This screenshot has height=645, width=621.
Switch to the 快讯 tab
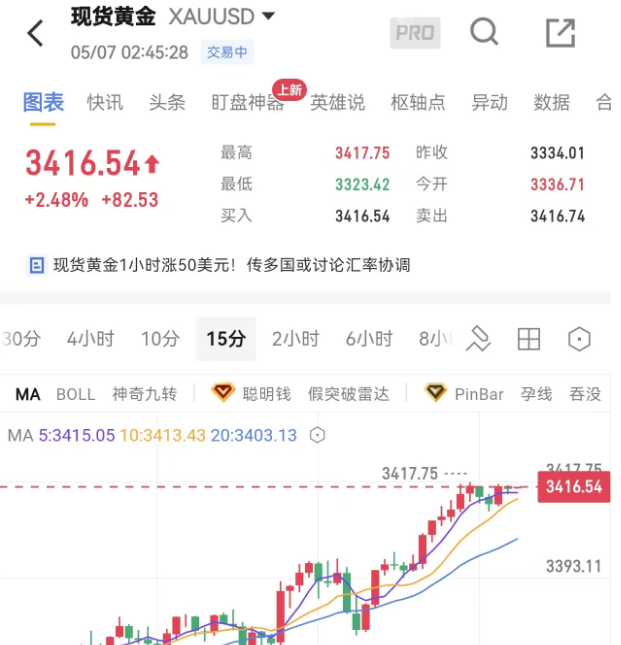pos(105,102)
